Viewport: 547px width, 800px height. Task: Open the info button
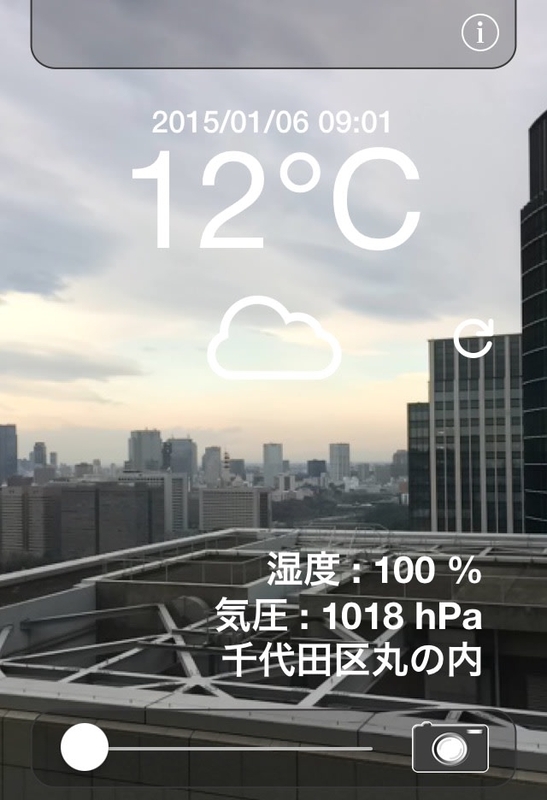pos(480,33)
